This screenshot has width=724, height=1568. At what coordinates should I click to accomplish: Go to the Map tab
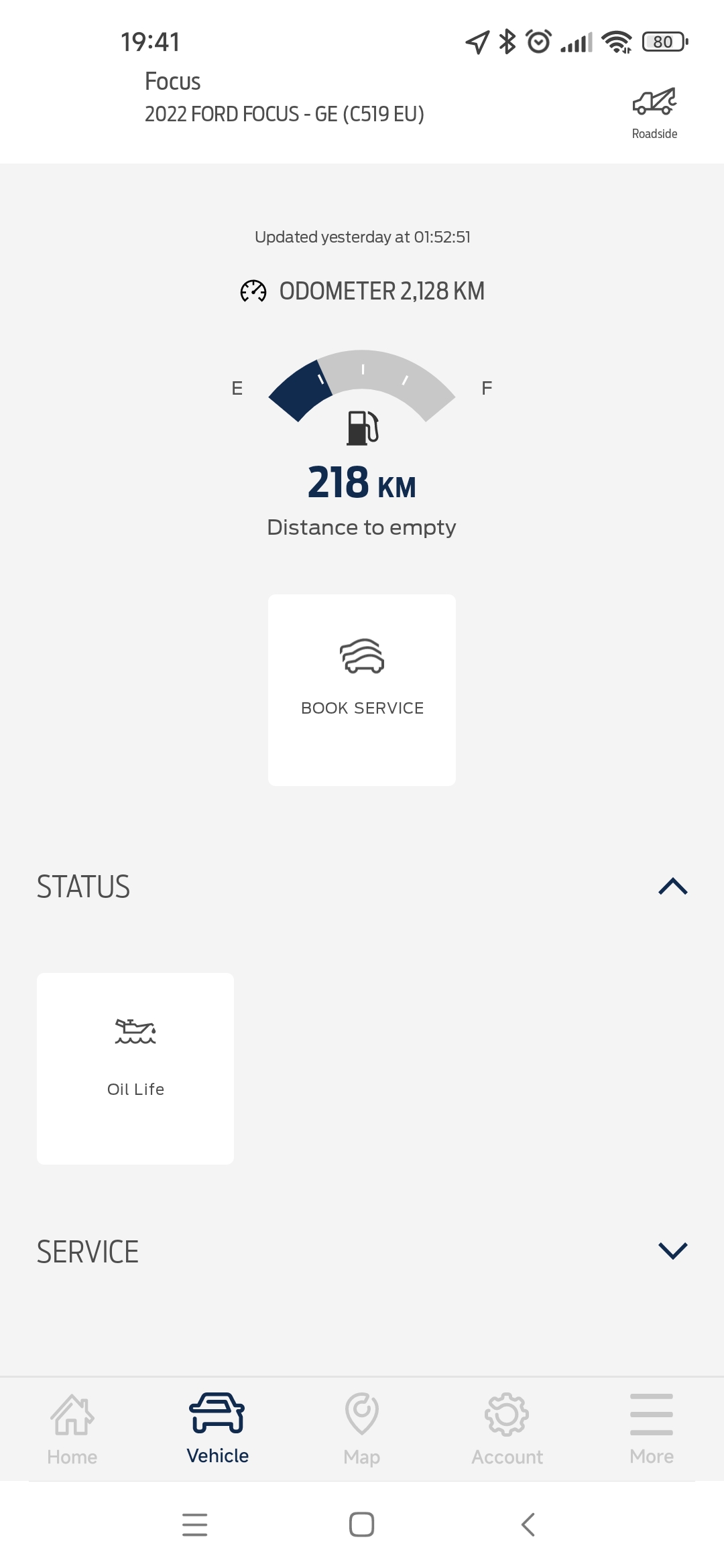[x=362, y=1429]
